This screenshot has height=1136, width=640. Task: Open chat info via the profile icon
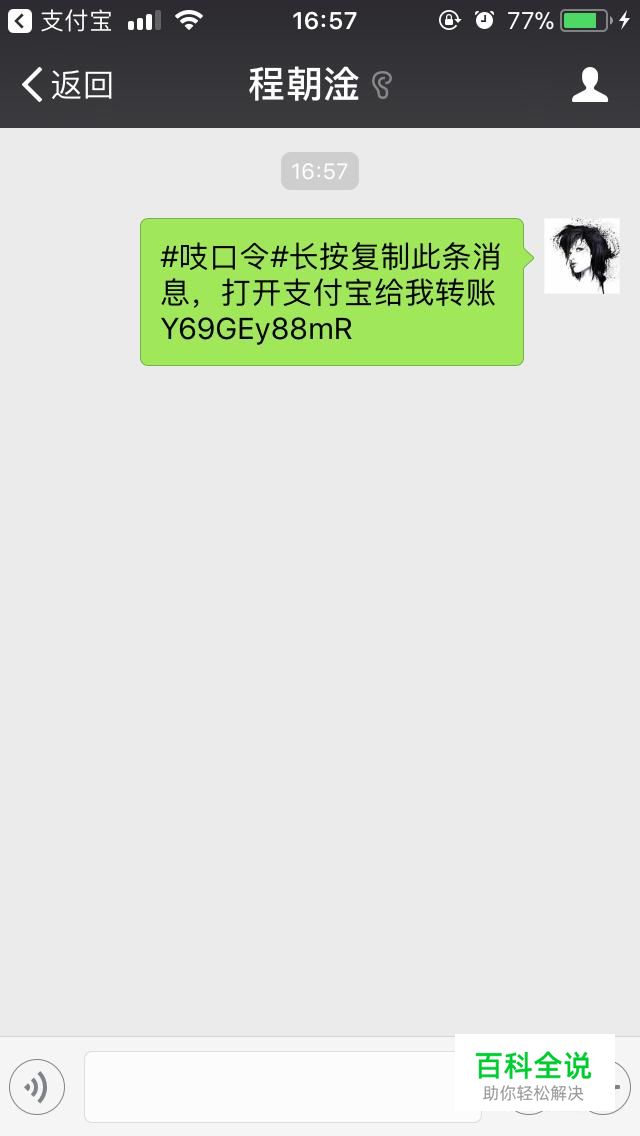coord(589,86)
